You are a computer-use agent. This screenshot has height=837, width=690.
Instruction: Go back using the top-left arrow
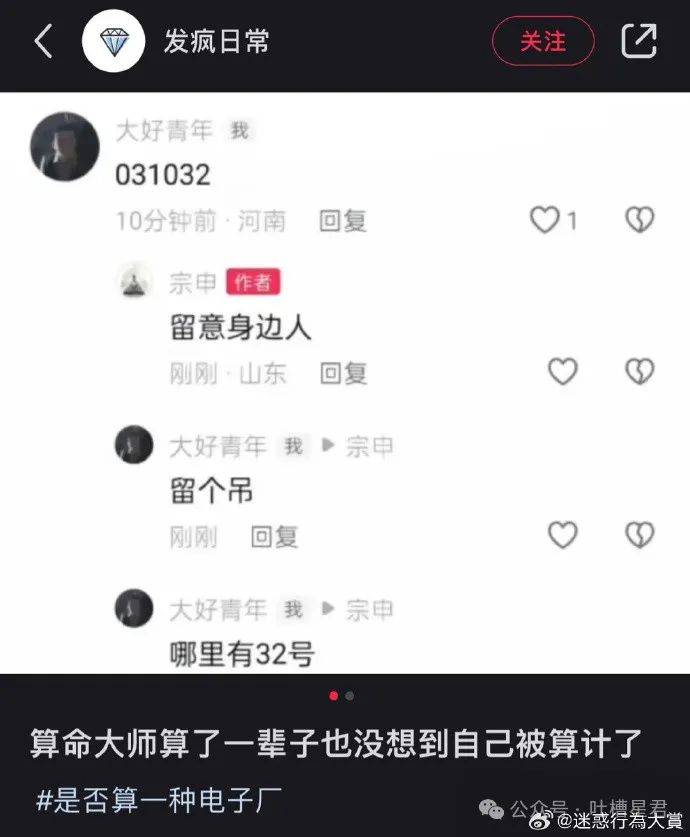tap(43, 42)
